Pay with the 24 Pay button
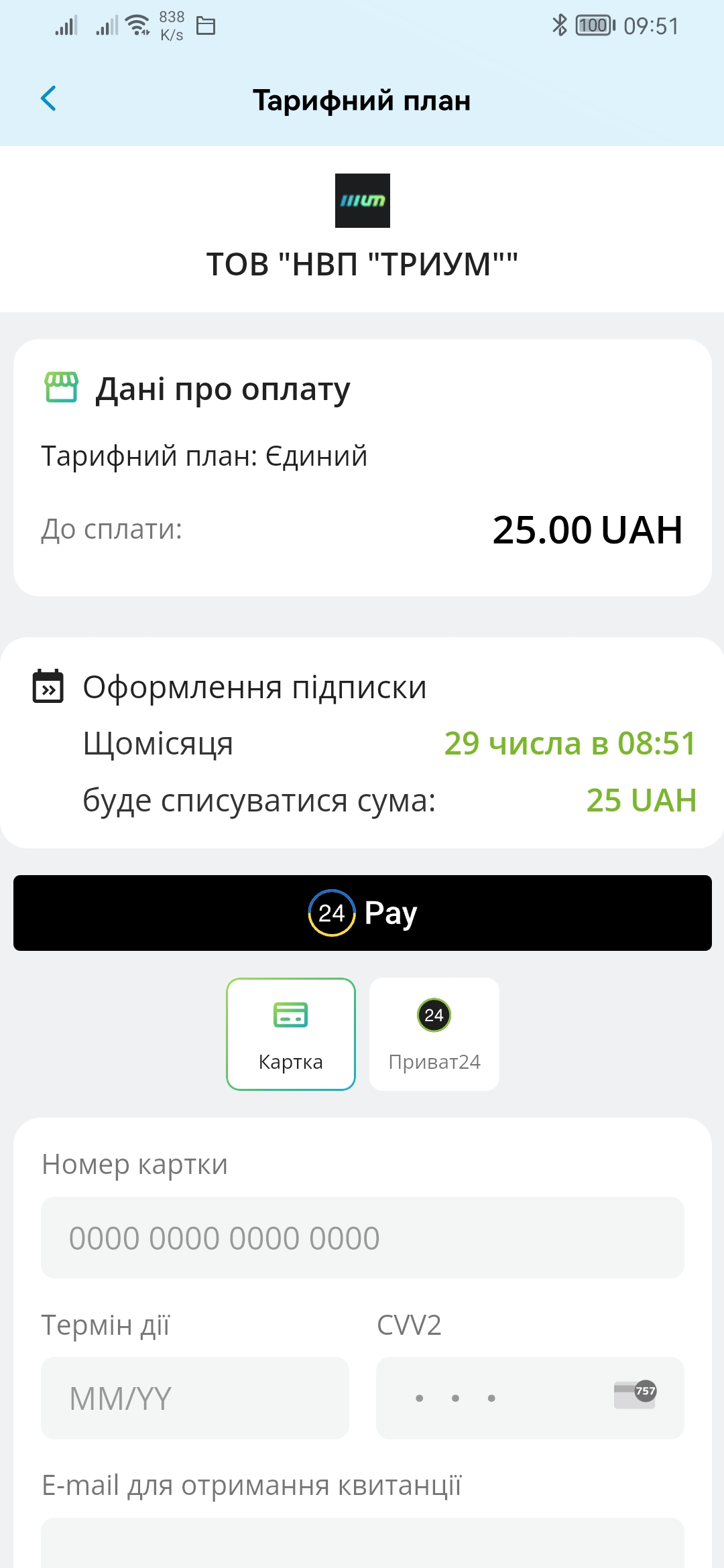 pos(362,913)
